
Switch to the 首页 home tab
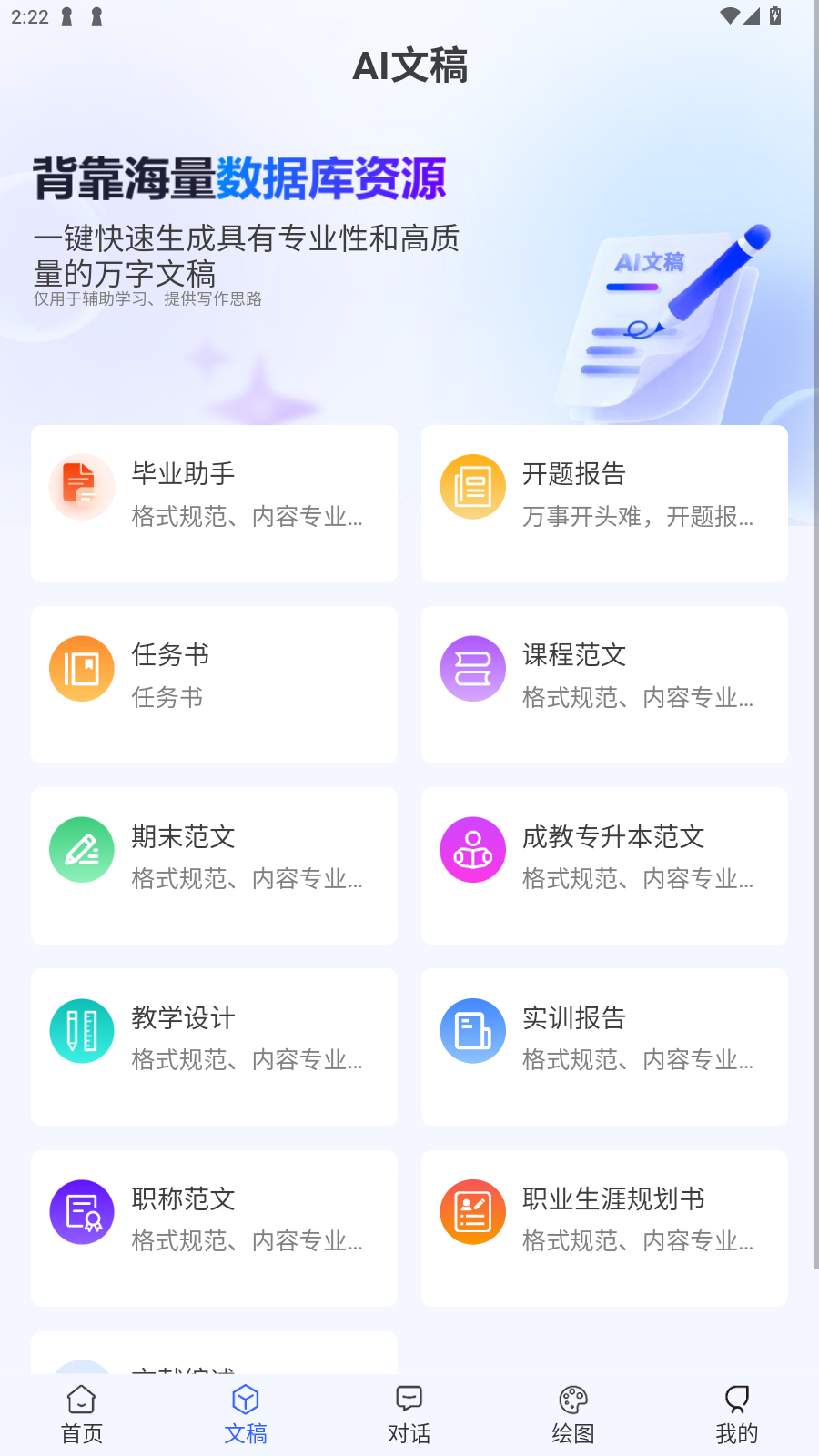tap(82, 1413)
